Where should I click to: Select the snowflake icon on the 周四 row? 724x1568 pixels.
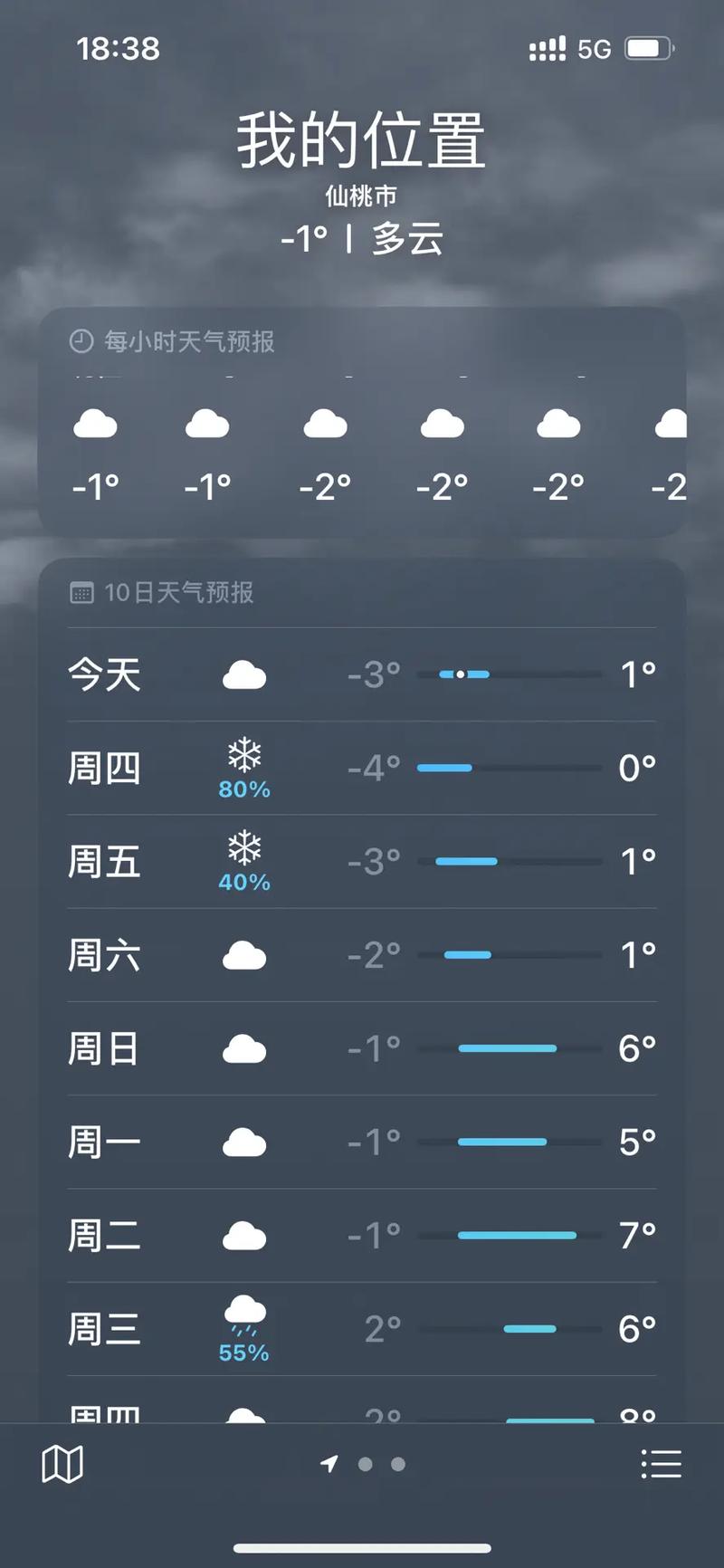243,757
